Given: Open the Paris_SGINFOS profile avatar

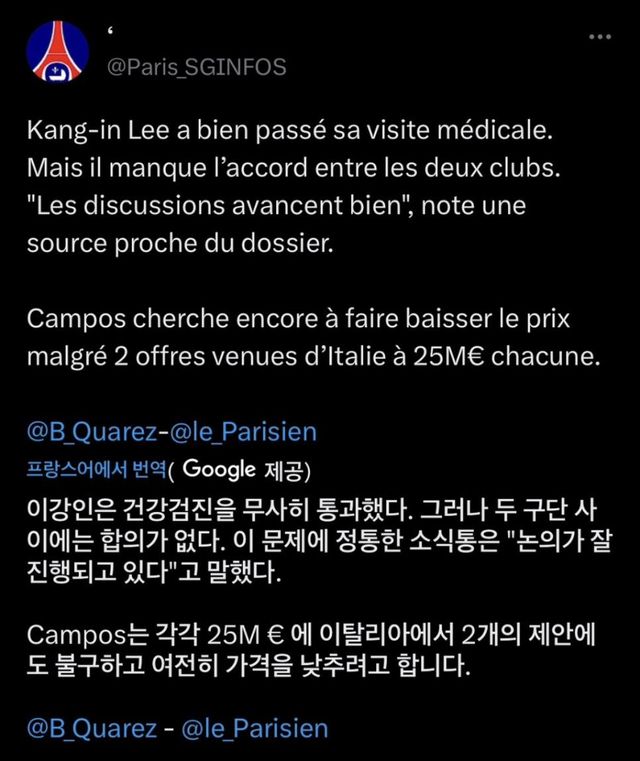Looking at the screenshot, I should [x=58, y=56].
